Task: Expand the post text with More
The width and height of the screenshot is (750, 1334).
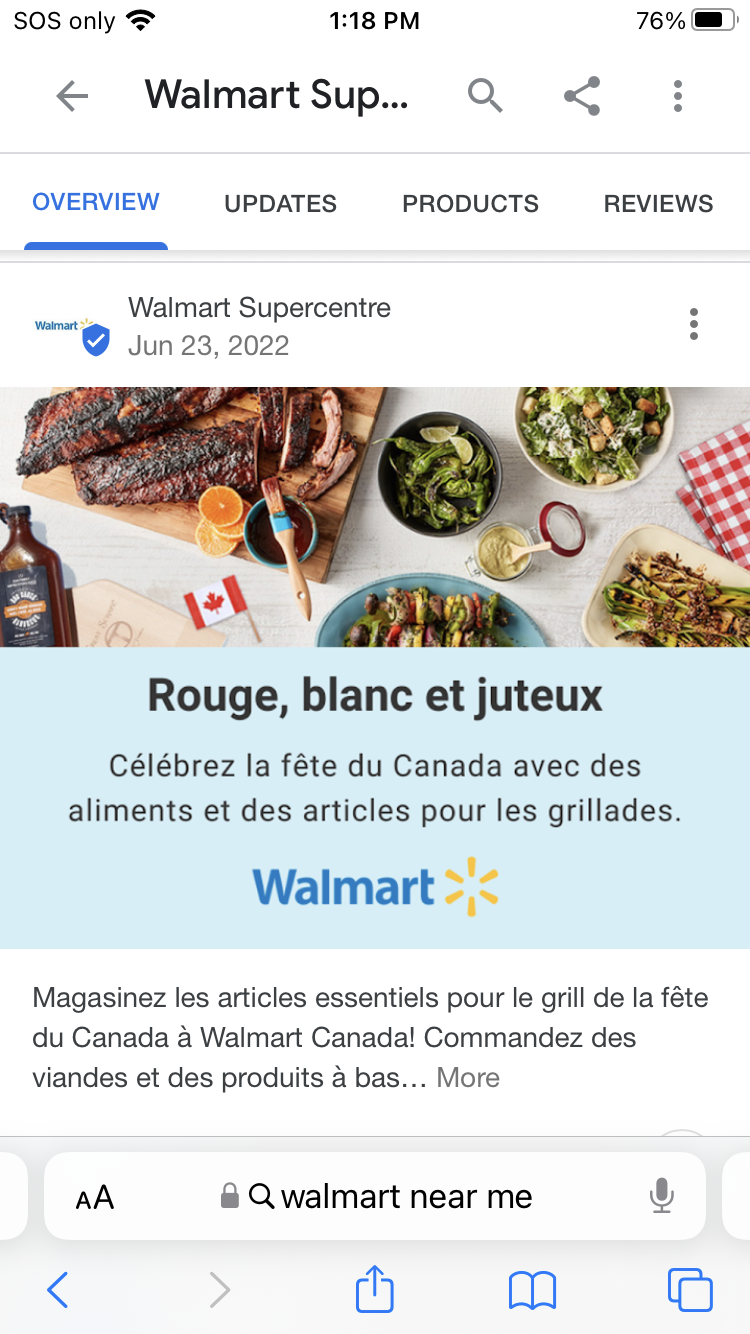Action: (468, 1078)
